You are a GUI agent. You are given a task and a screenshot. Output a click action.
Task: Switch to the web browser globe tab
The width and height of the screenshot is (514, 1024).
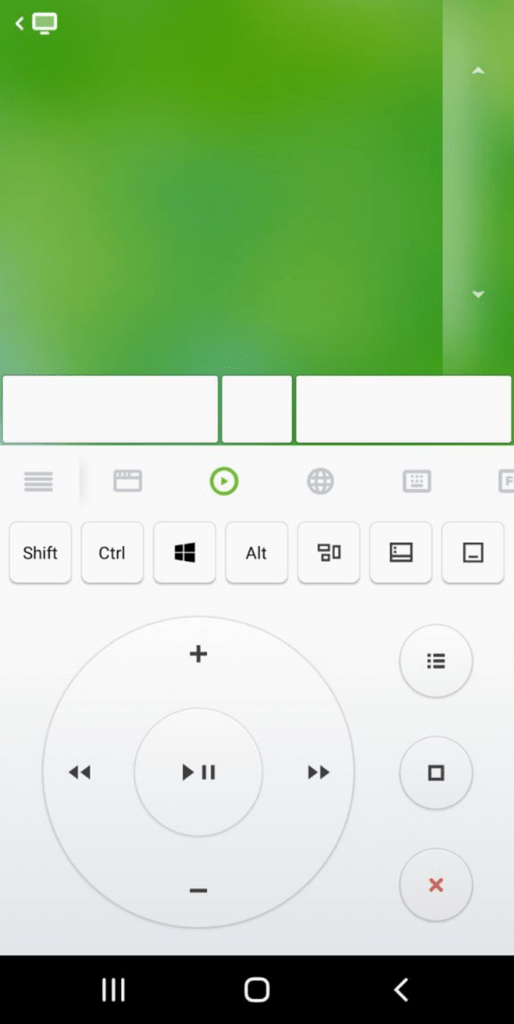[x=321, y=481]
